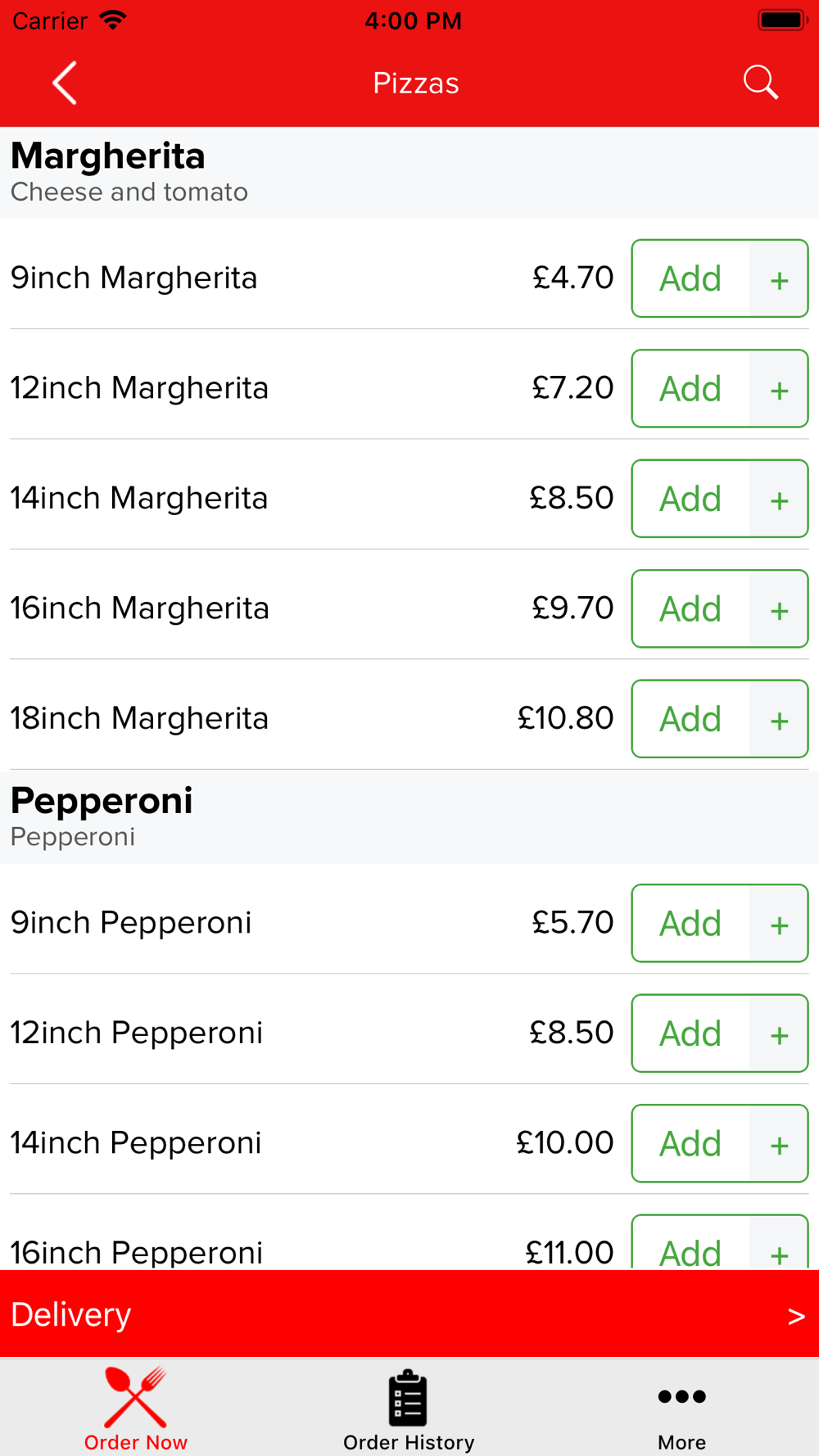Open the More tab
Screen dimensions: 819x1456
click(681, 1409)
